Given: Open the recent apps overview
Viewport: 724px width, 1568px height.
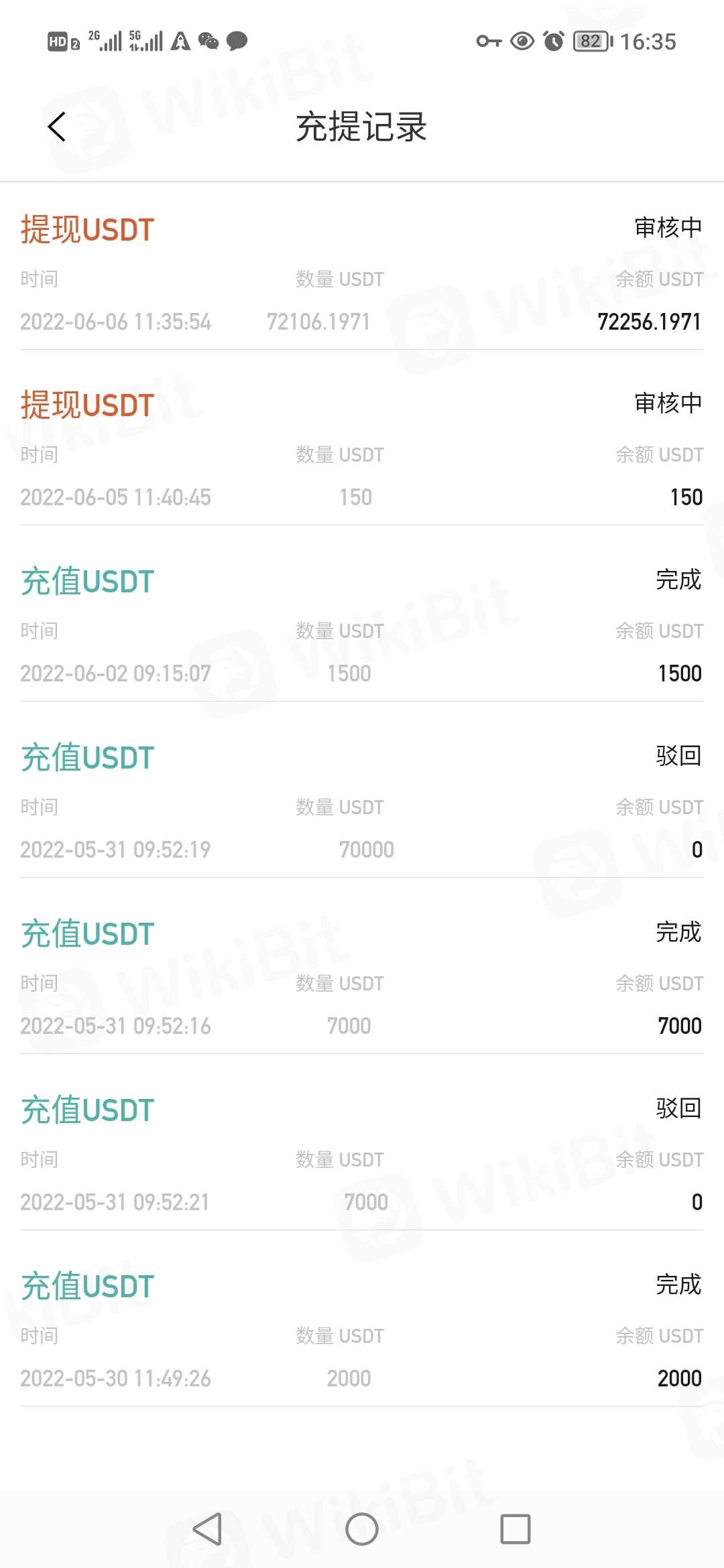Looking at the screenshot, I should 515,1528.
